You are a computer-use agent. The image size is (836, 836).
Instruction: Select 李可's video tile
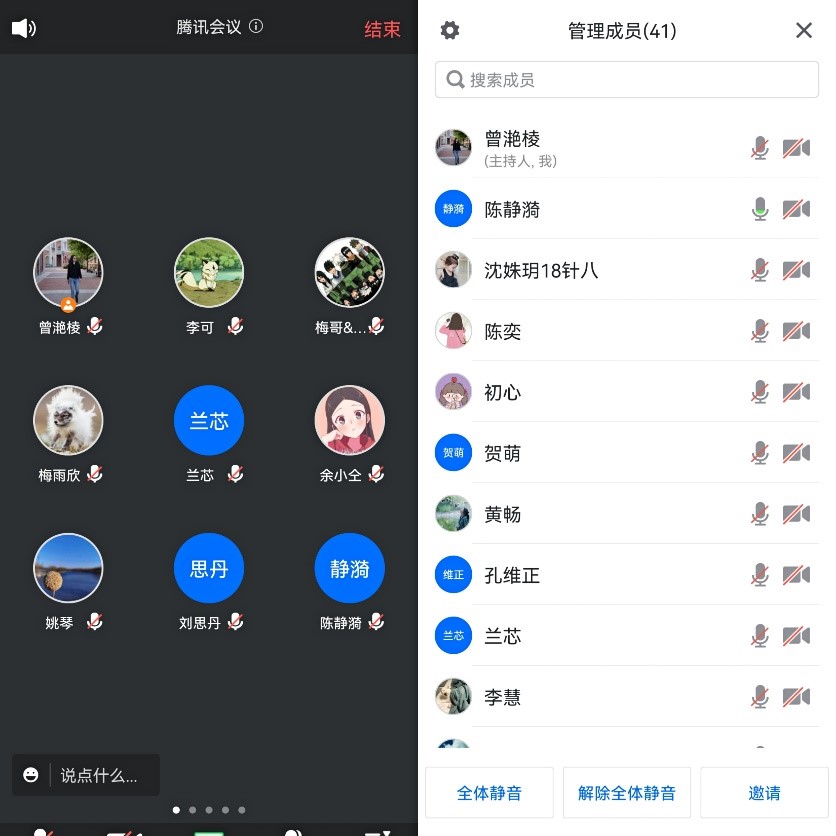coord(209,273)
